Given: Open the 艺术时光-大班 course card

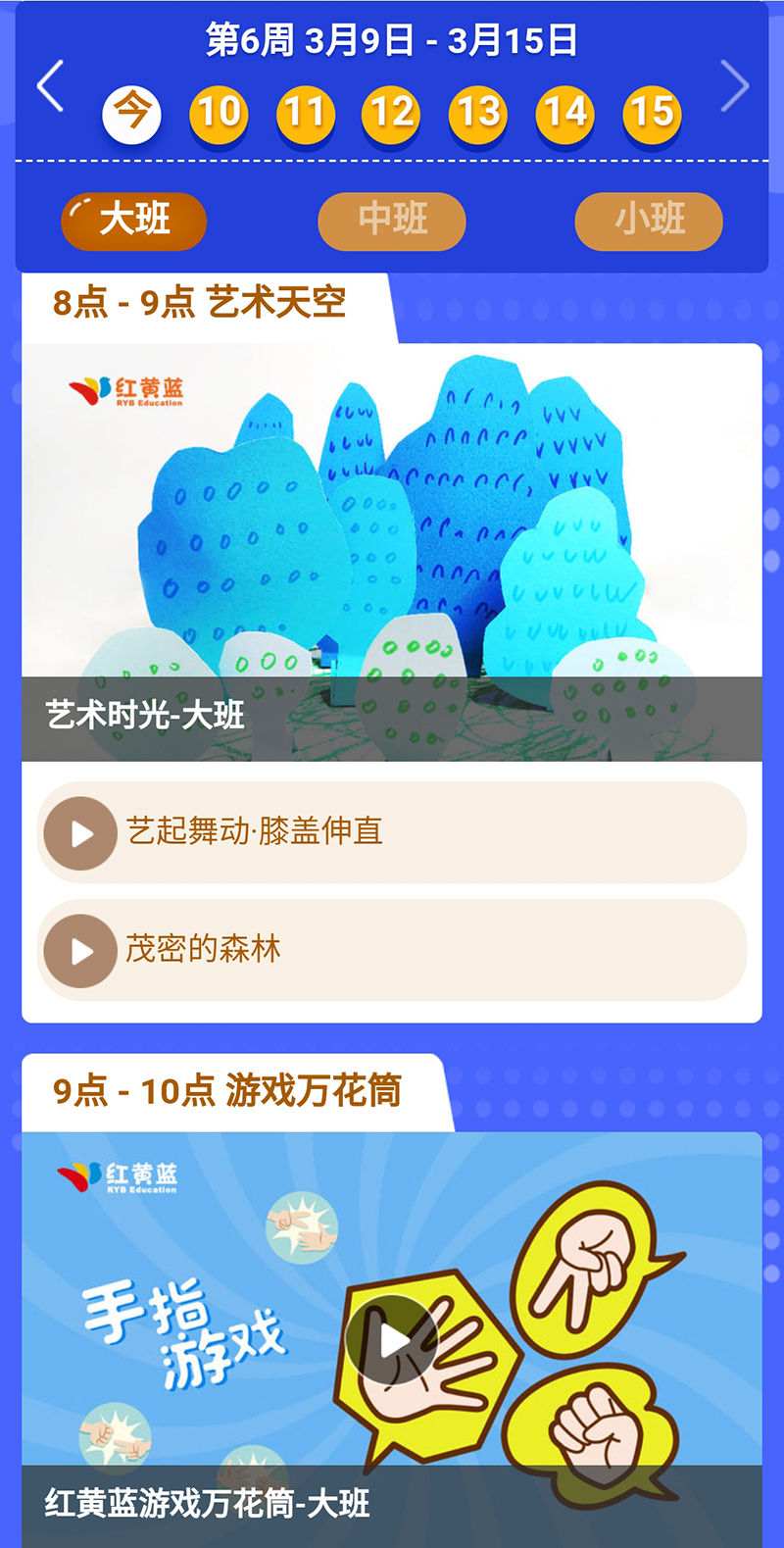Looking at the screenshot, I should [x=392, y=551].
